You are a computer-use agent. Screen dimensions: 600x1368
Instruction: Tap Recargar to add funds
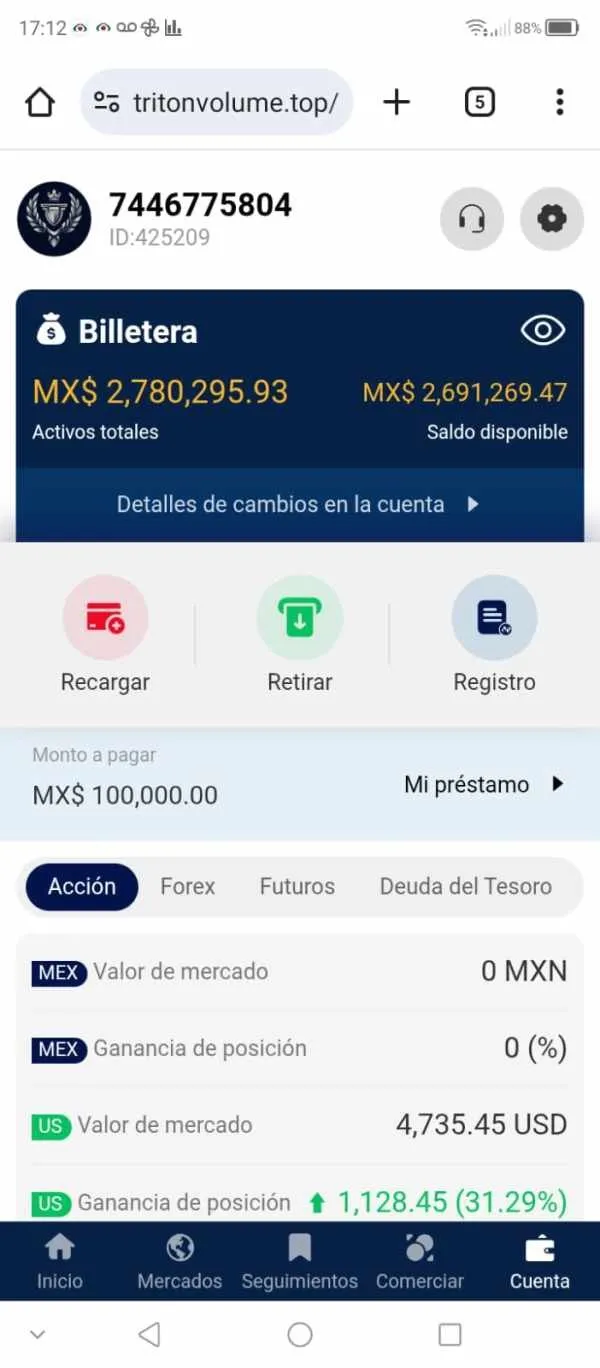[x=105, y=635]
